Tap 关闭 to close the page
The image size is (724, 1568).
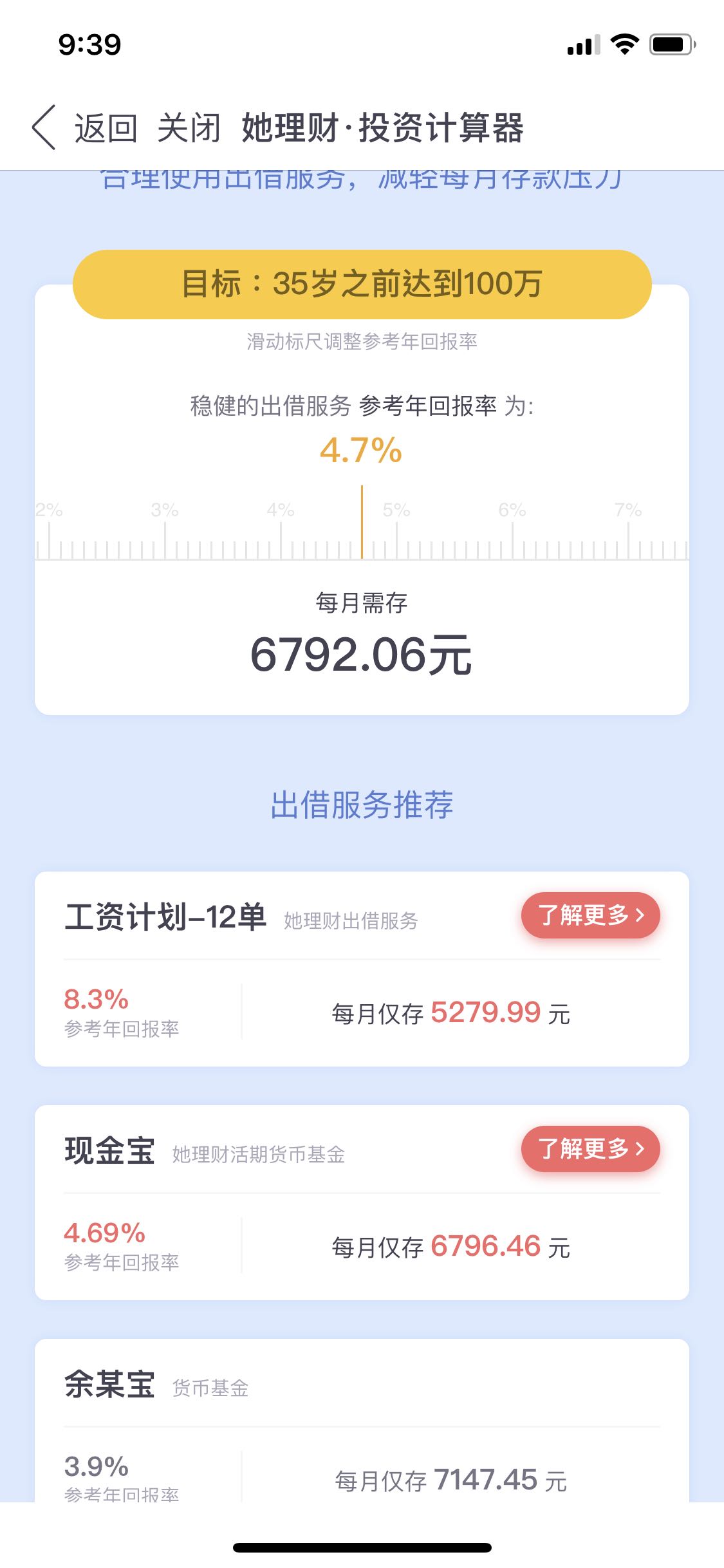[189, 127]
